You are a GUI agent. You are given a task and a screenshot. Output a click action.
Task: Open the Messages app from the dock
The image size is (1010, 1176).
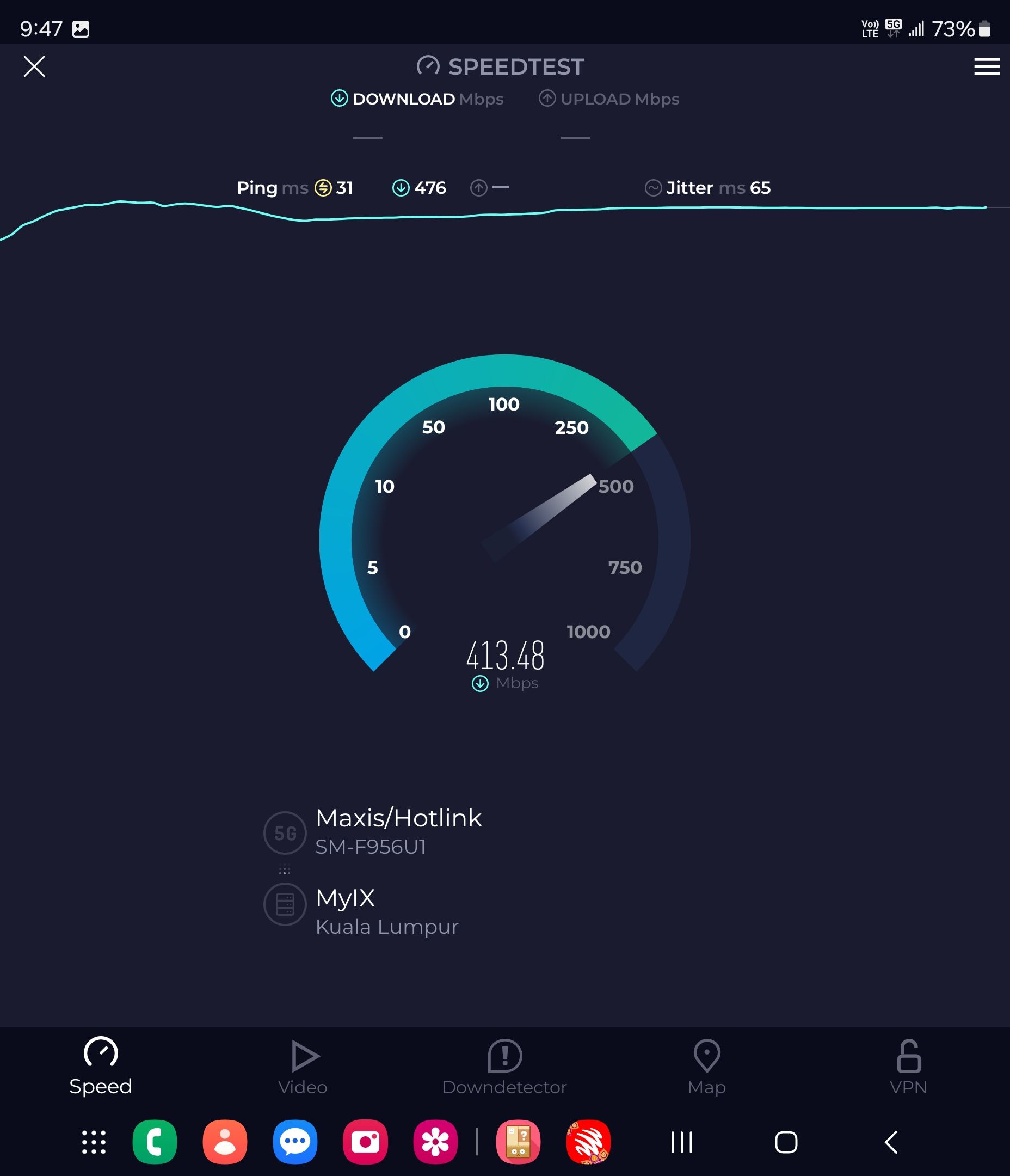pyautogui.click(x=295, y=1142)
